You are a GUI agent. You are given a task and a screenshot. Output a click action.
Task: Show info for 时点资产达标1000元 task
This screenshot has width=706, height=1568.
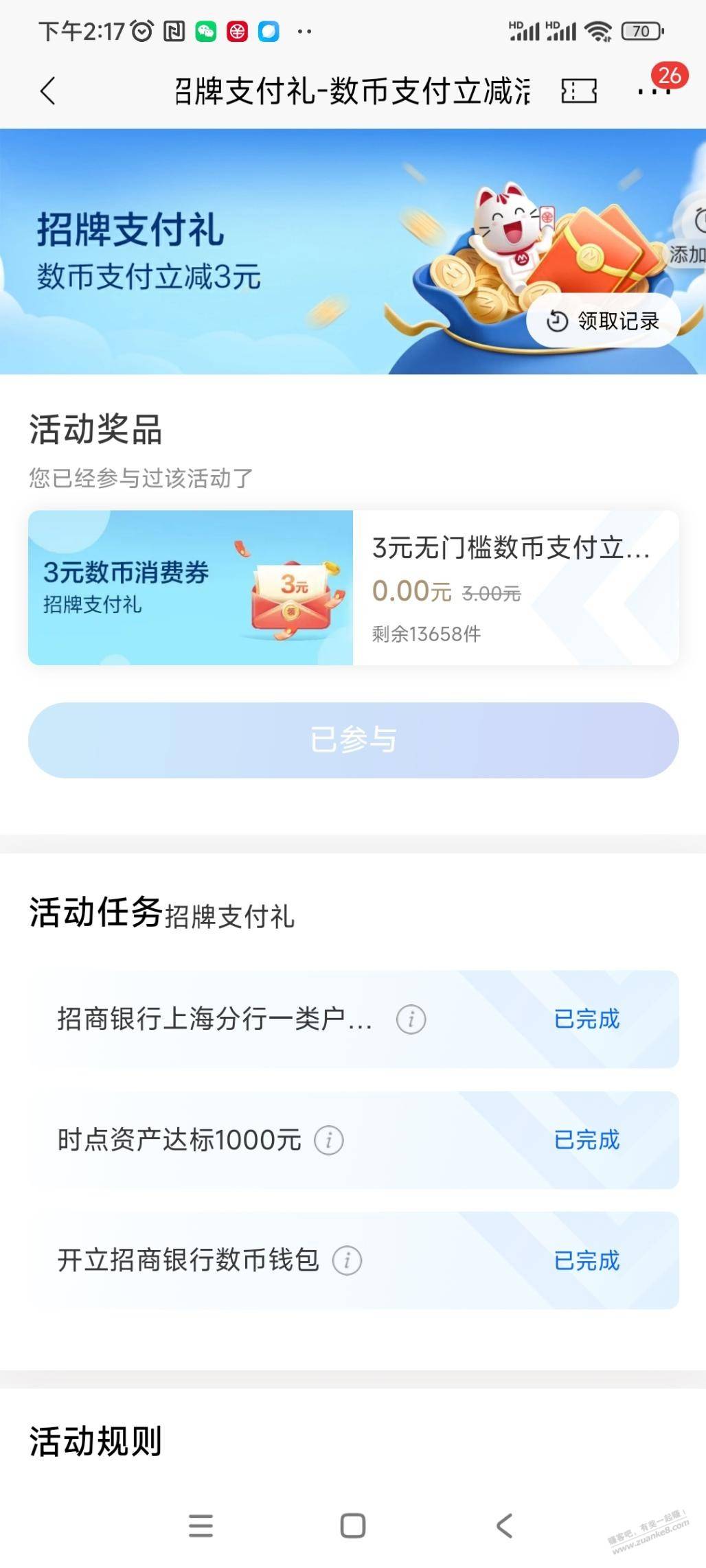328,1140
